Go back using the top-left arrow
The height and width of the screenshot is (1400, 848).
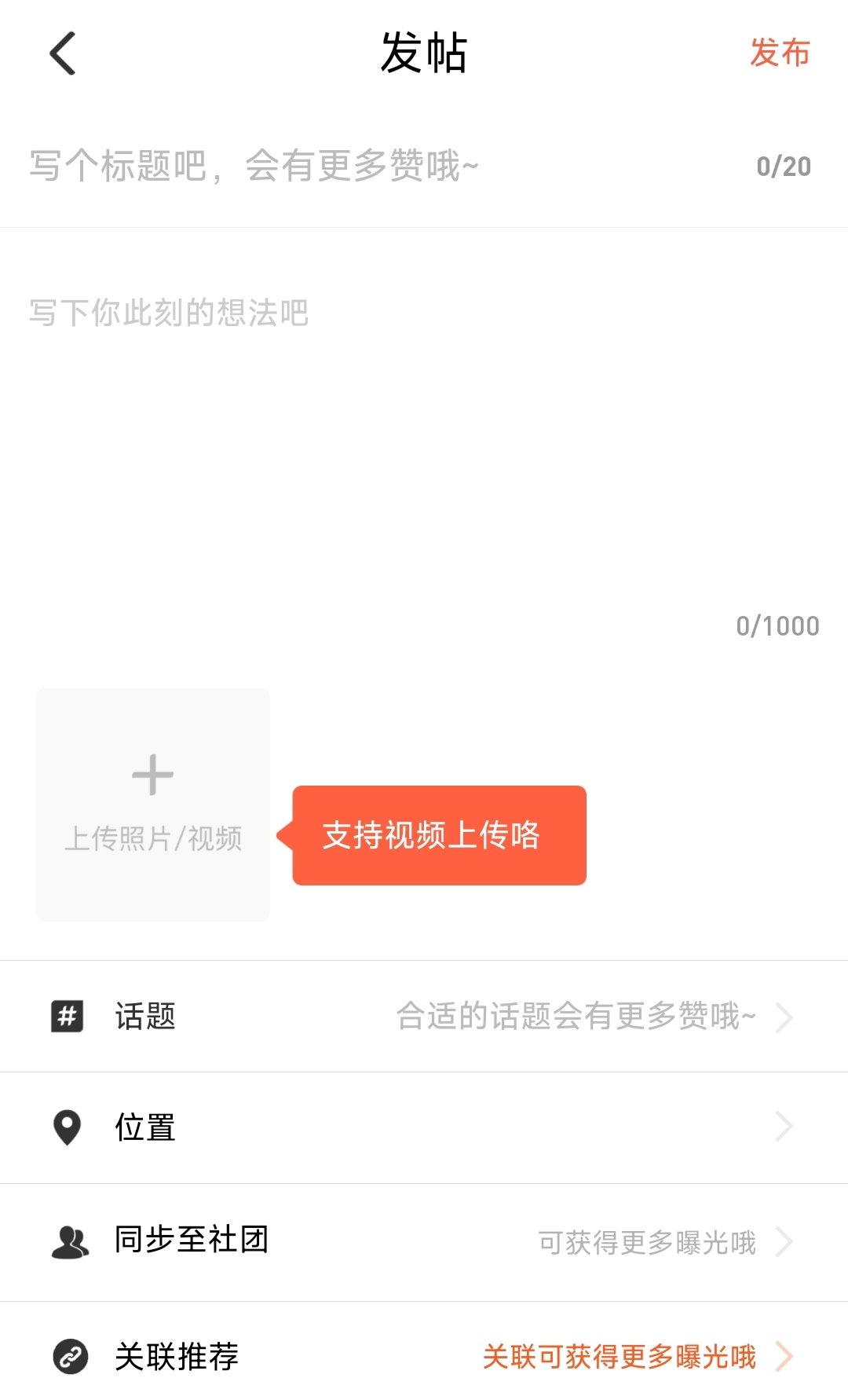tap(63, 53)
